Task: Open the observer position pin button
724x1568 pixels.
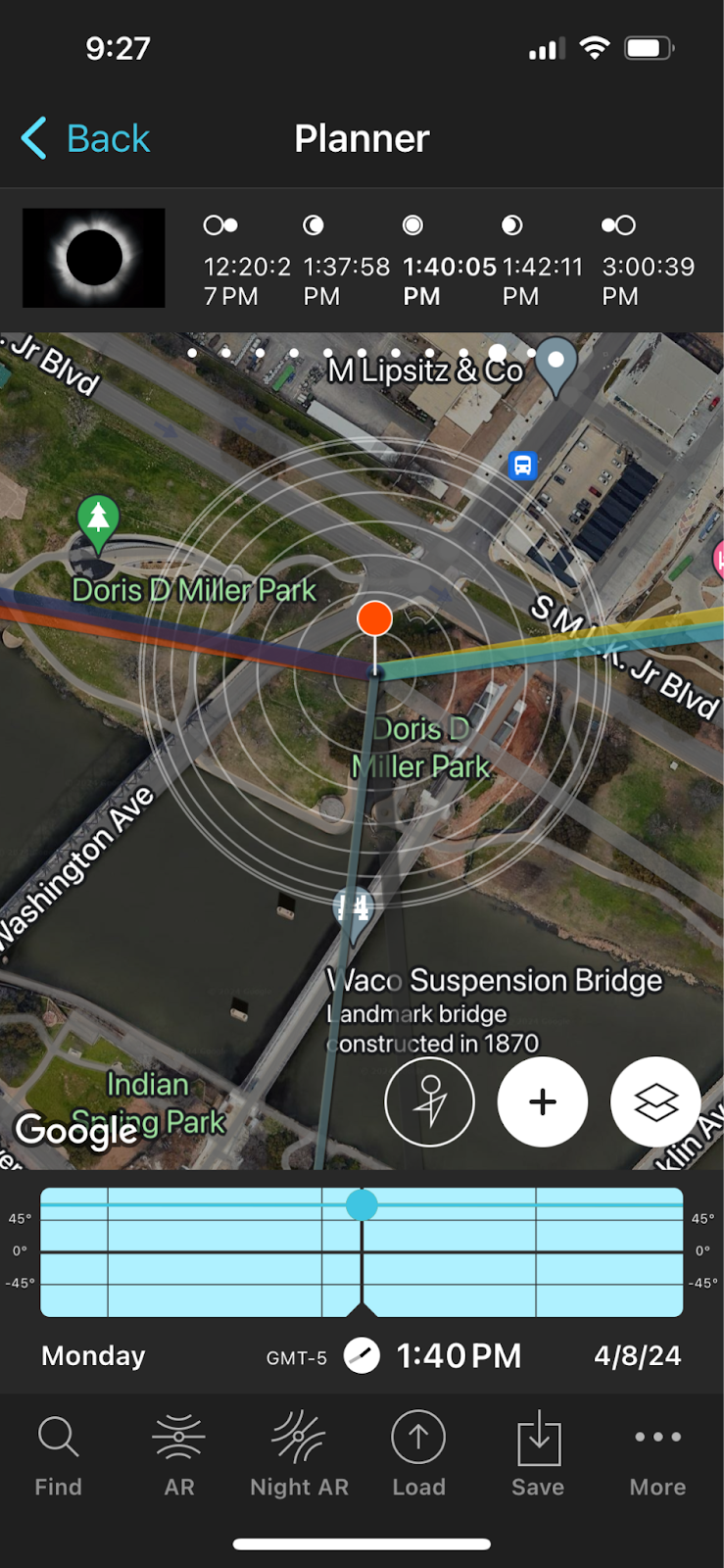Action: click(429, 1102)
